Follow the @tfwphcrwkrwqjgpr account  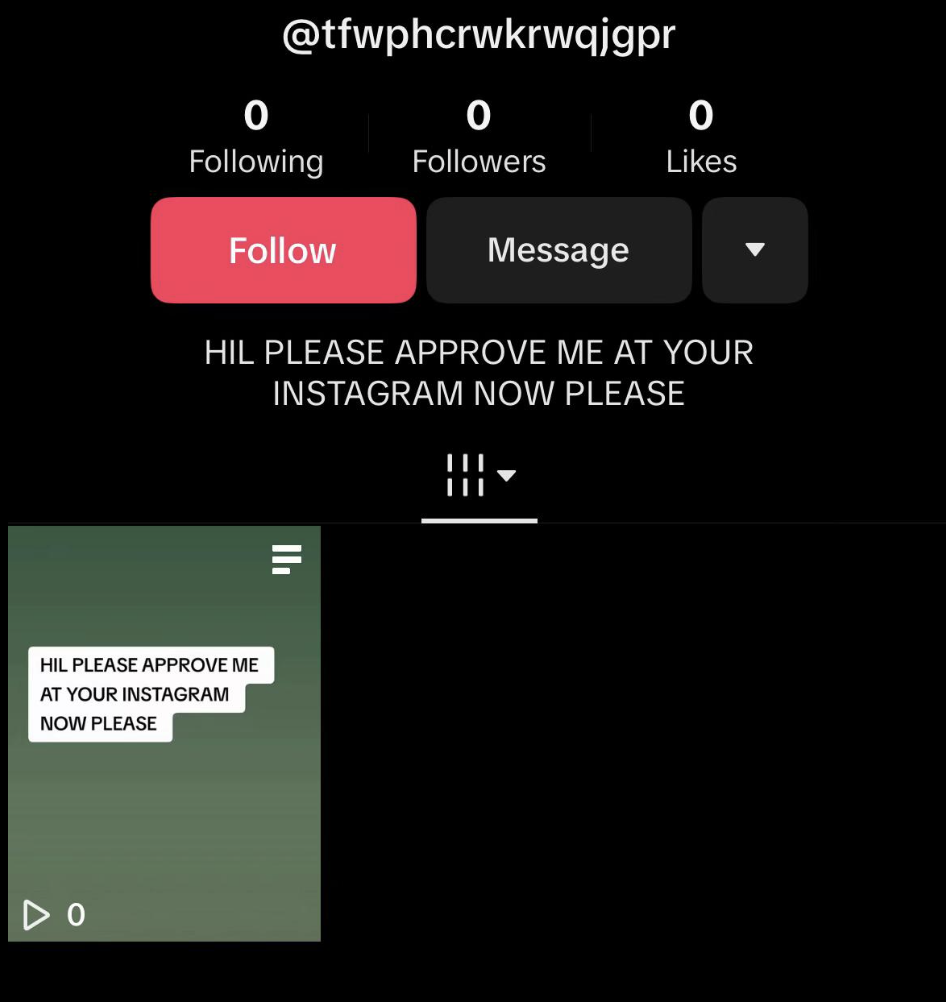click(283, 250)
